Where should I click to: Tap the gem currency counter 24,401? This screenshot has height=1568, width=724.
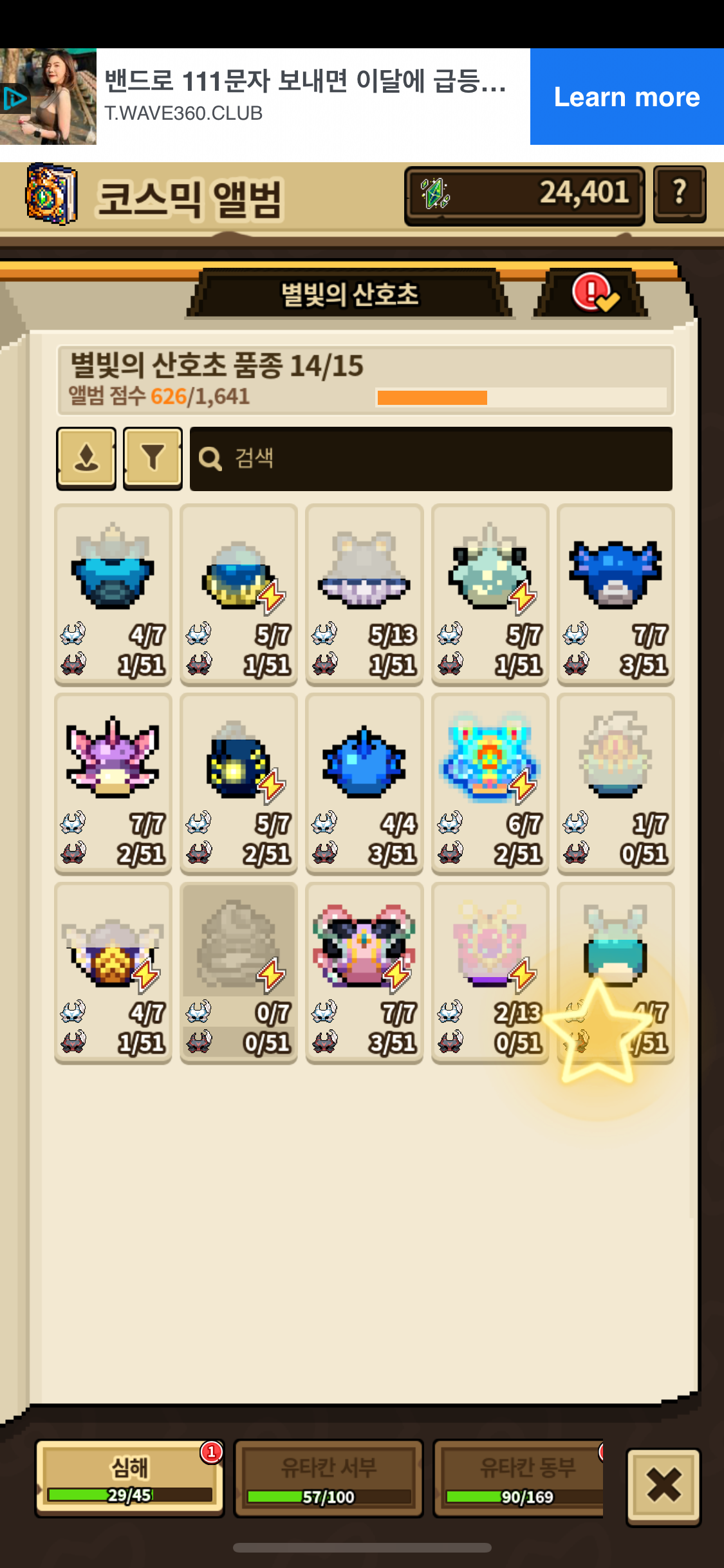(x=524, y=194)
